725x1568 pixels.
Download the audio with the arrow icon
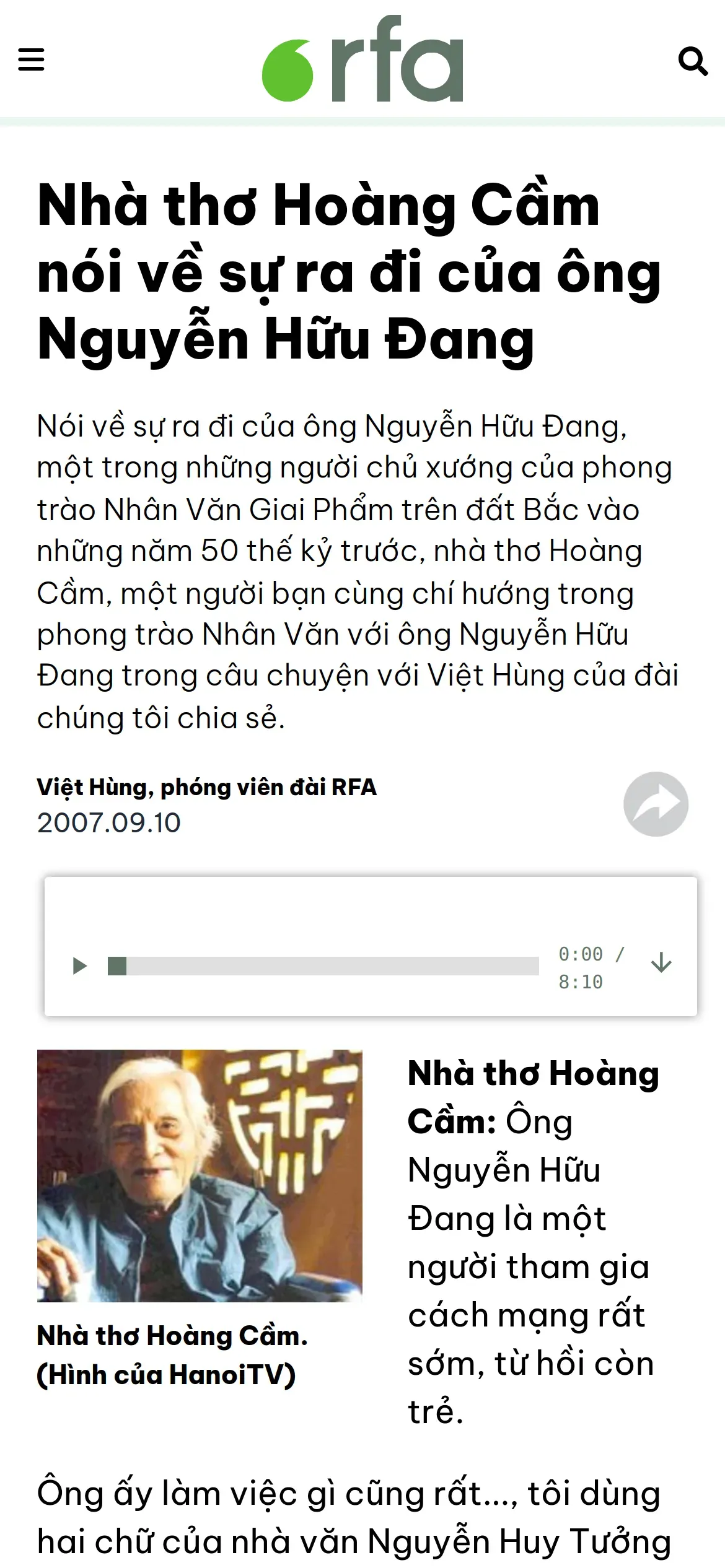tap(661, 963)
